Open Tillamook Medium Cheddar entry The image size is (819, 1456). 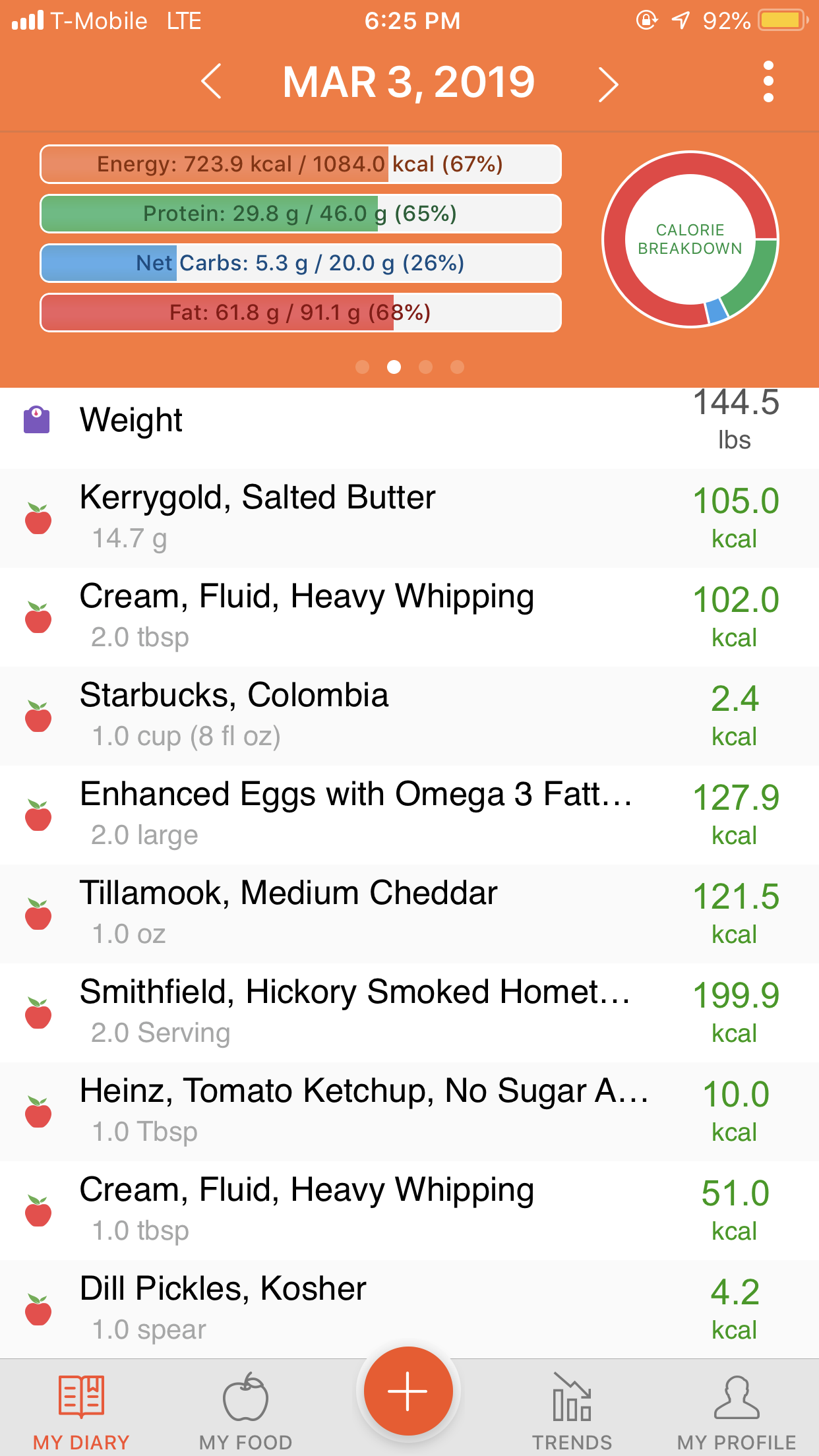click(409, 914)
